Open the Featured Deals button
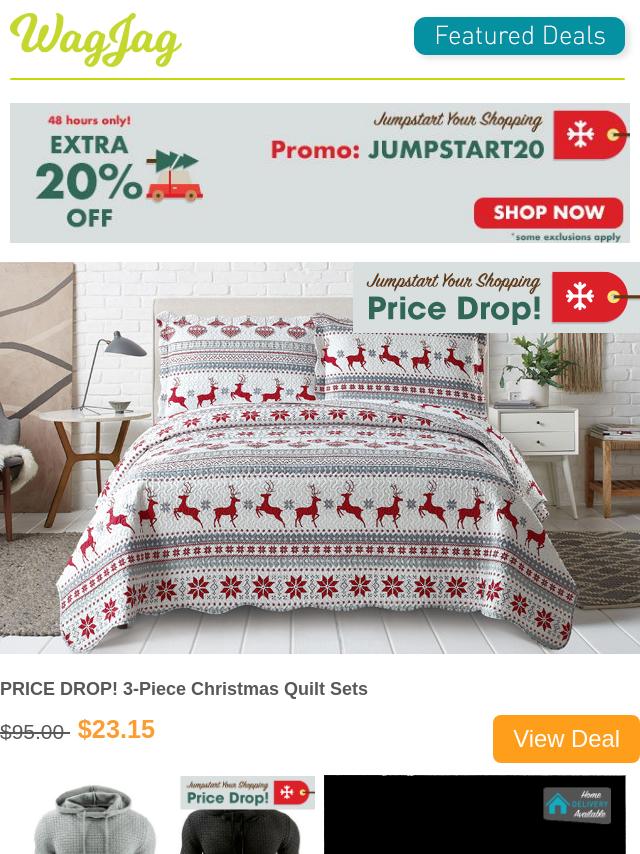 coord(519,37)
